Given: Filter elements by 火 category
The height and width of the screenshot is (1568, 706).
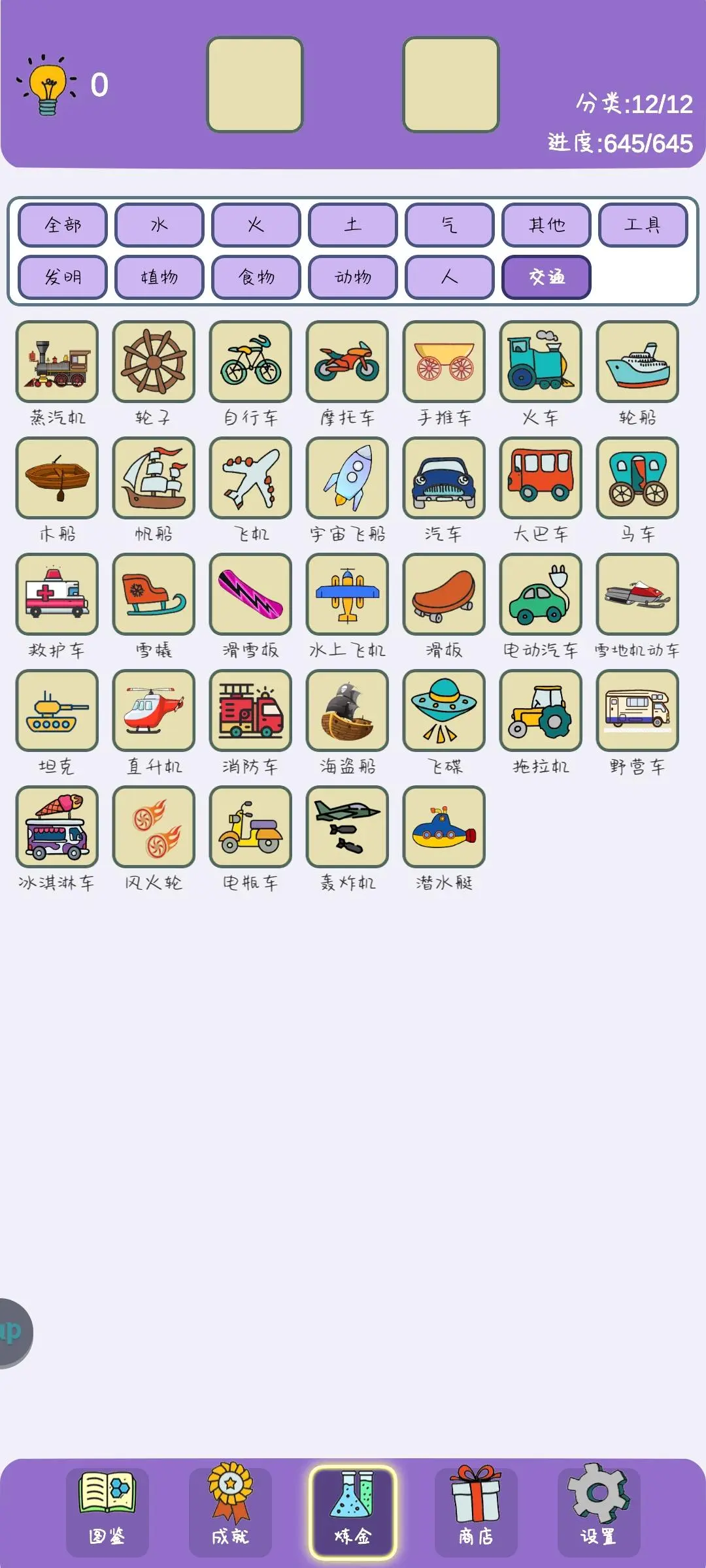Looking at the screenshot, I should point(256,225).
